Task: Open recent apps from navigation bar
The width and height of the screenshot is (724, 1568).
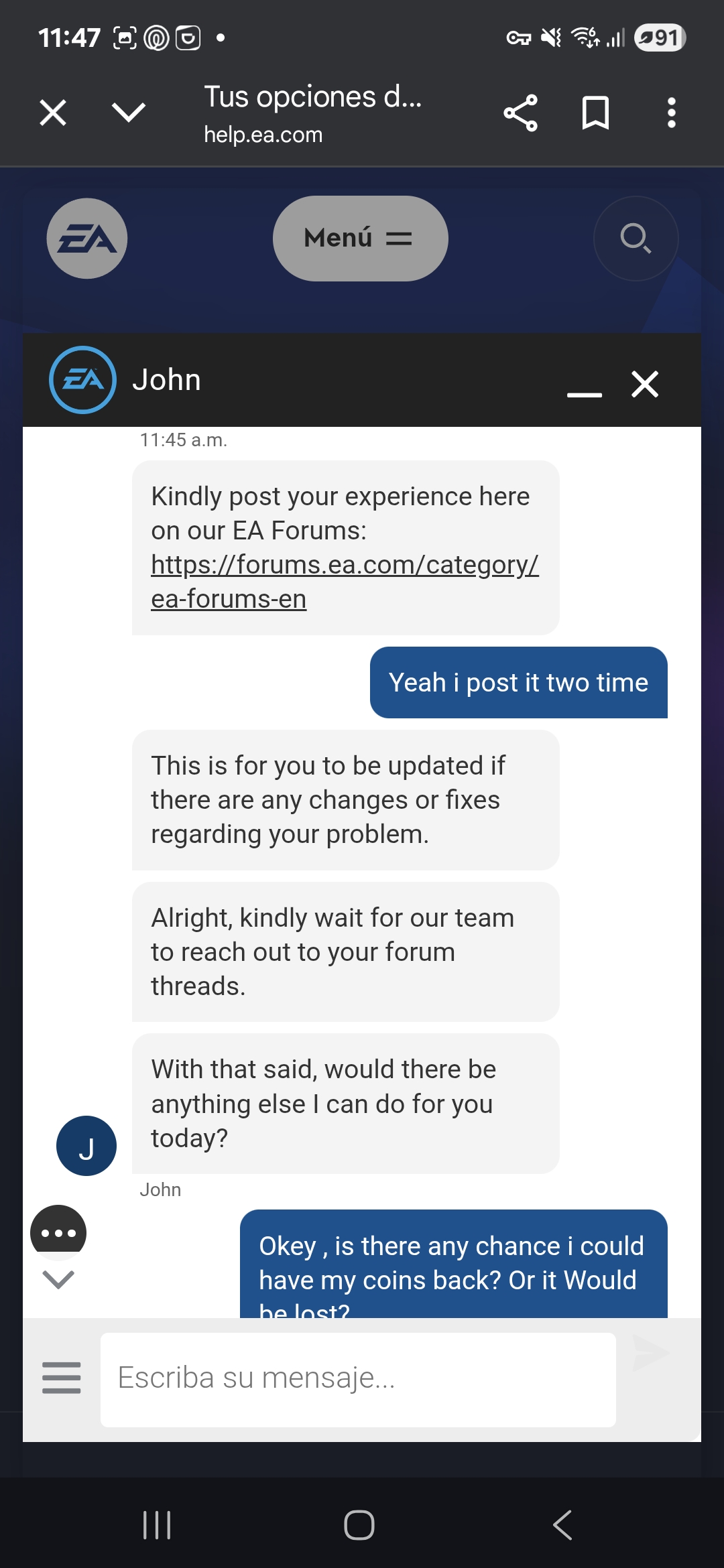Action: tap(157, 1525)
